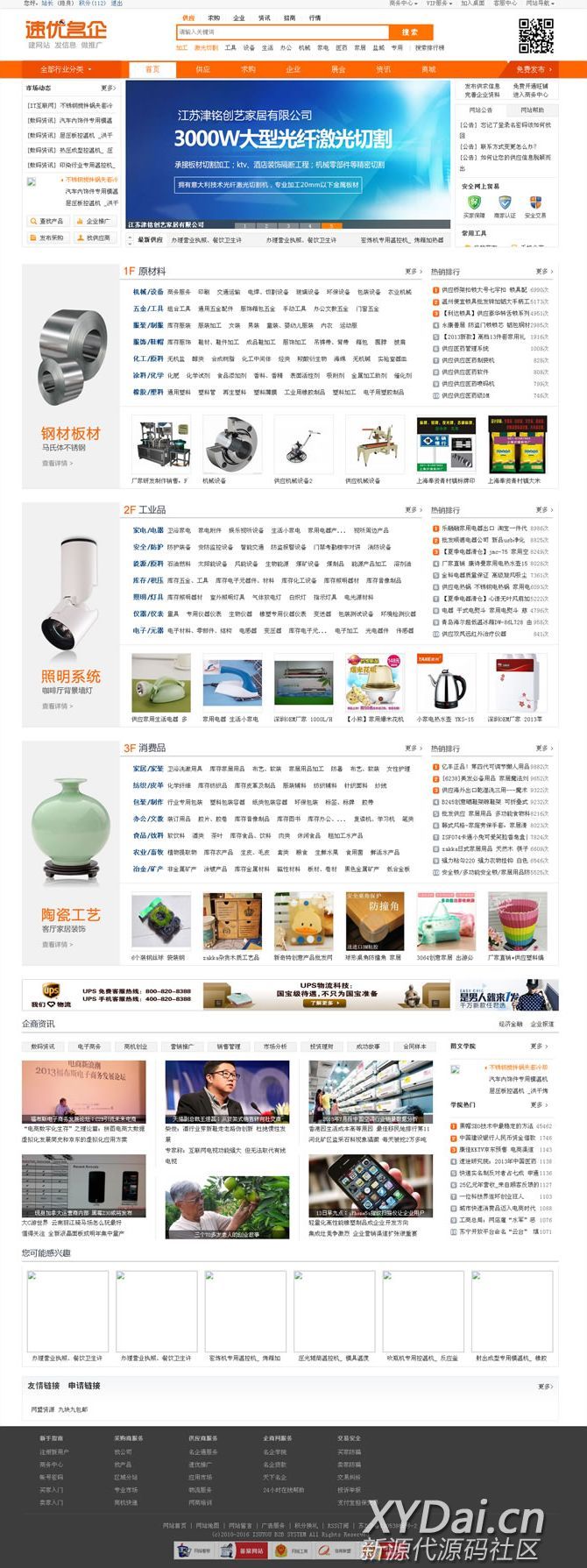Select the 网站帮助 tab
The width and height of the screenshot is (587, 1568).
[532, 110]
